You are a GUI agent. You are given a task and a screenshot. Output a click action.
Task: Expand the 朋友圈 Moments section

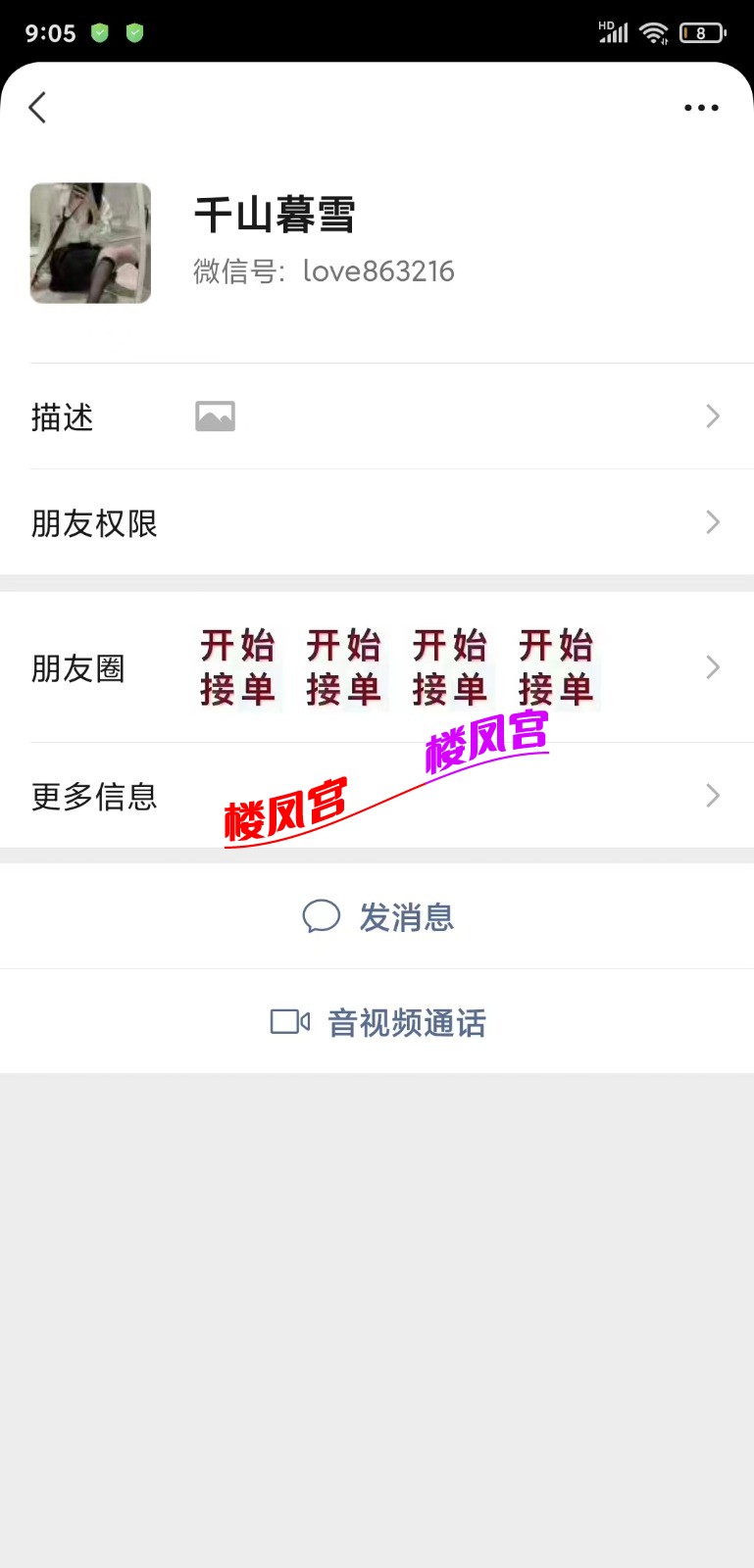tap(713, 667)
